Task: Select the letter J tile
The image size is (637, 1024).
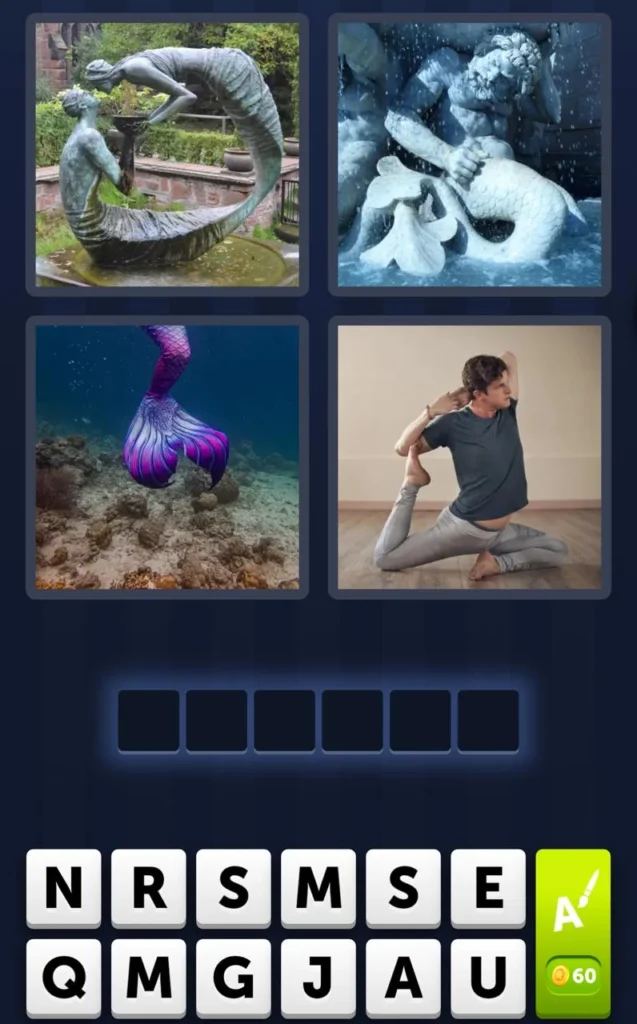Action: [x=318, y=978]
